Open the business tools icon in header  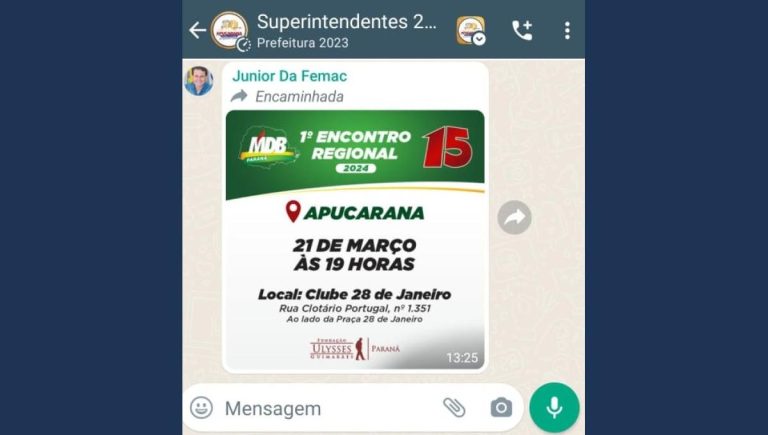coord(471,30)
